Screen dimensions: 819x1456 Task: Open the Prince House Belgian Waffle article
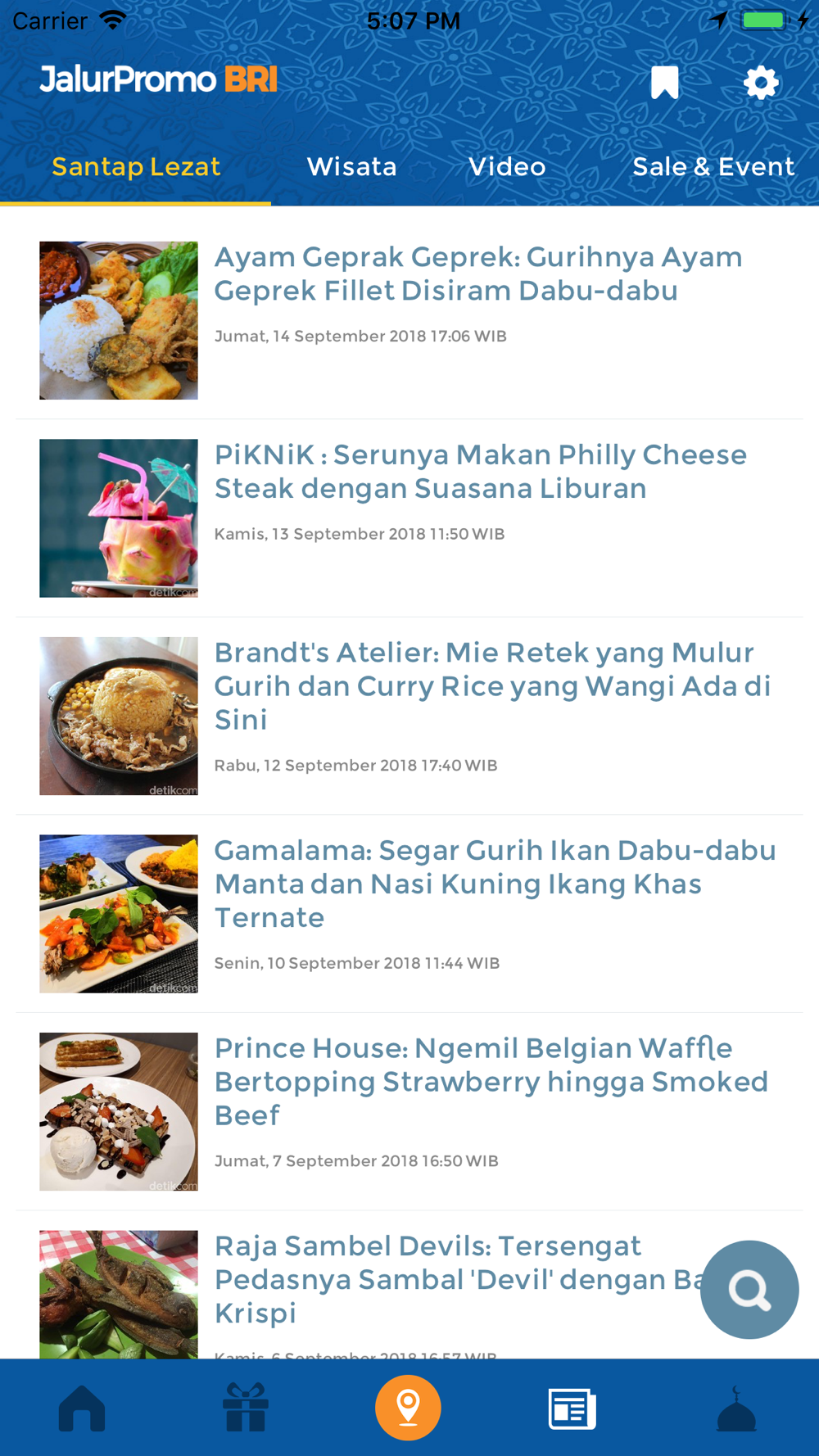point(409,1111)
